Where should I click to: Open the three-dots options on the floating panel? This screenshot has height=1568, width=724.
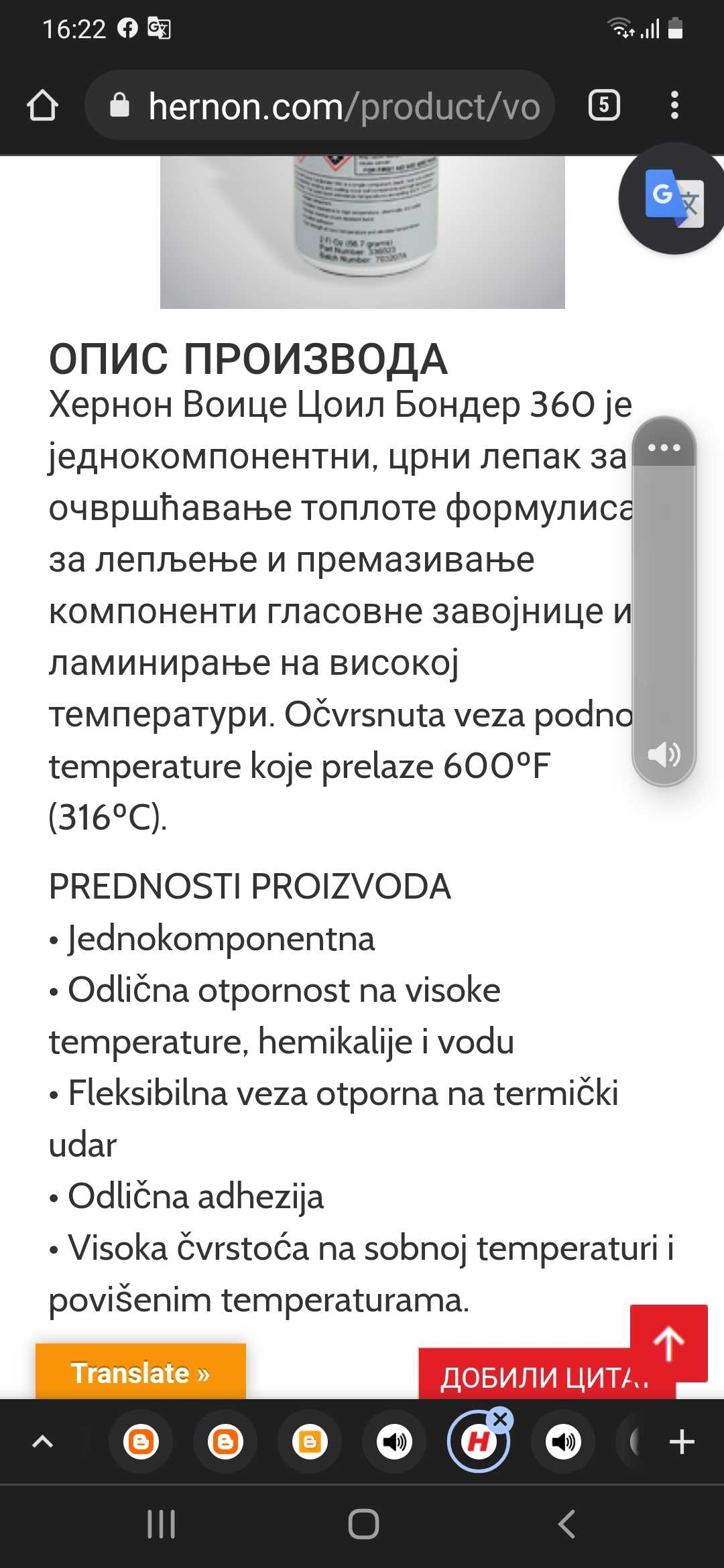click(x=664, y=447)
